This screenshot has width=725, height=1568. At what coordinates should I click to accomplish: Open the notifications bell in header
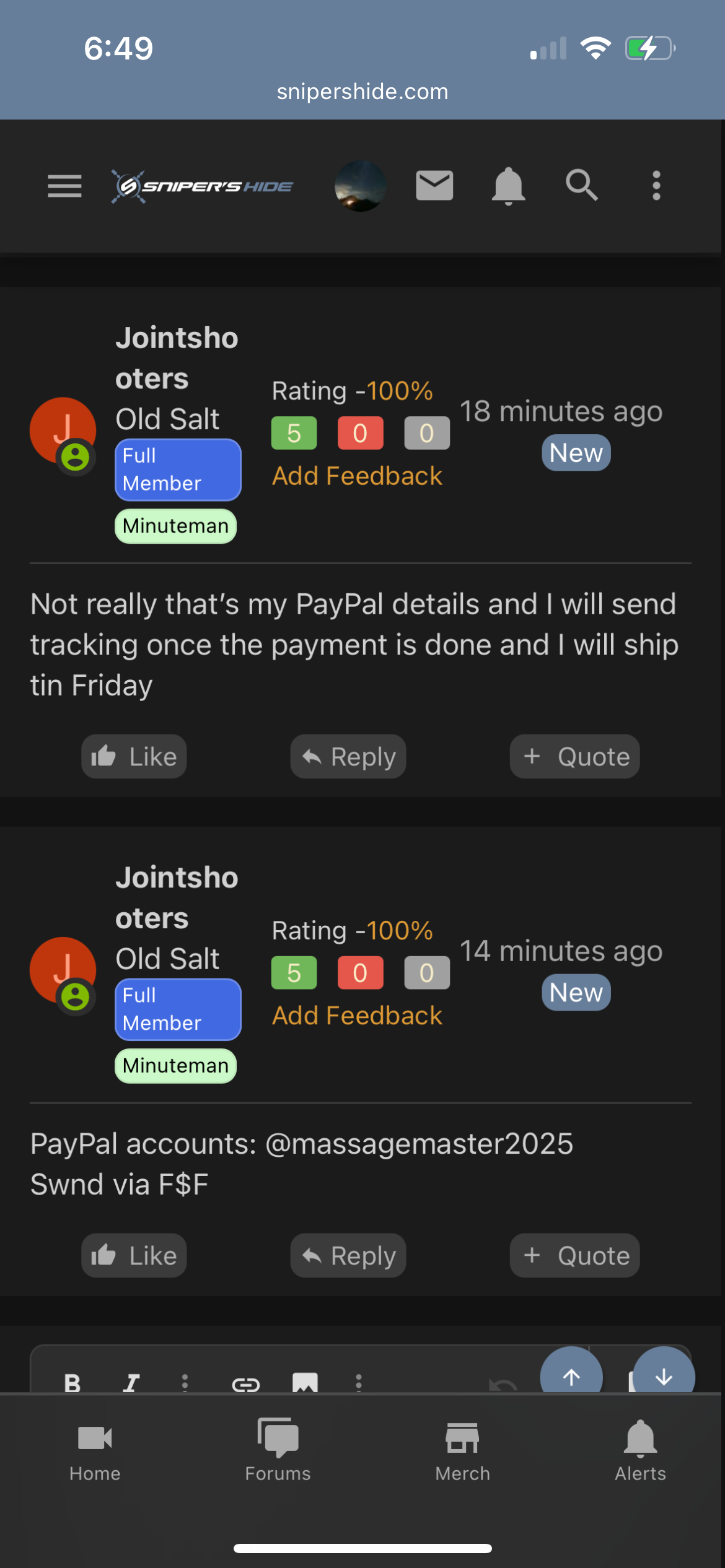coord(508,185)
